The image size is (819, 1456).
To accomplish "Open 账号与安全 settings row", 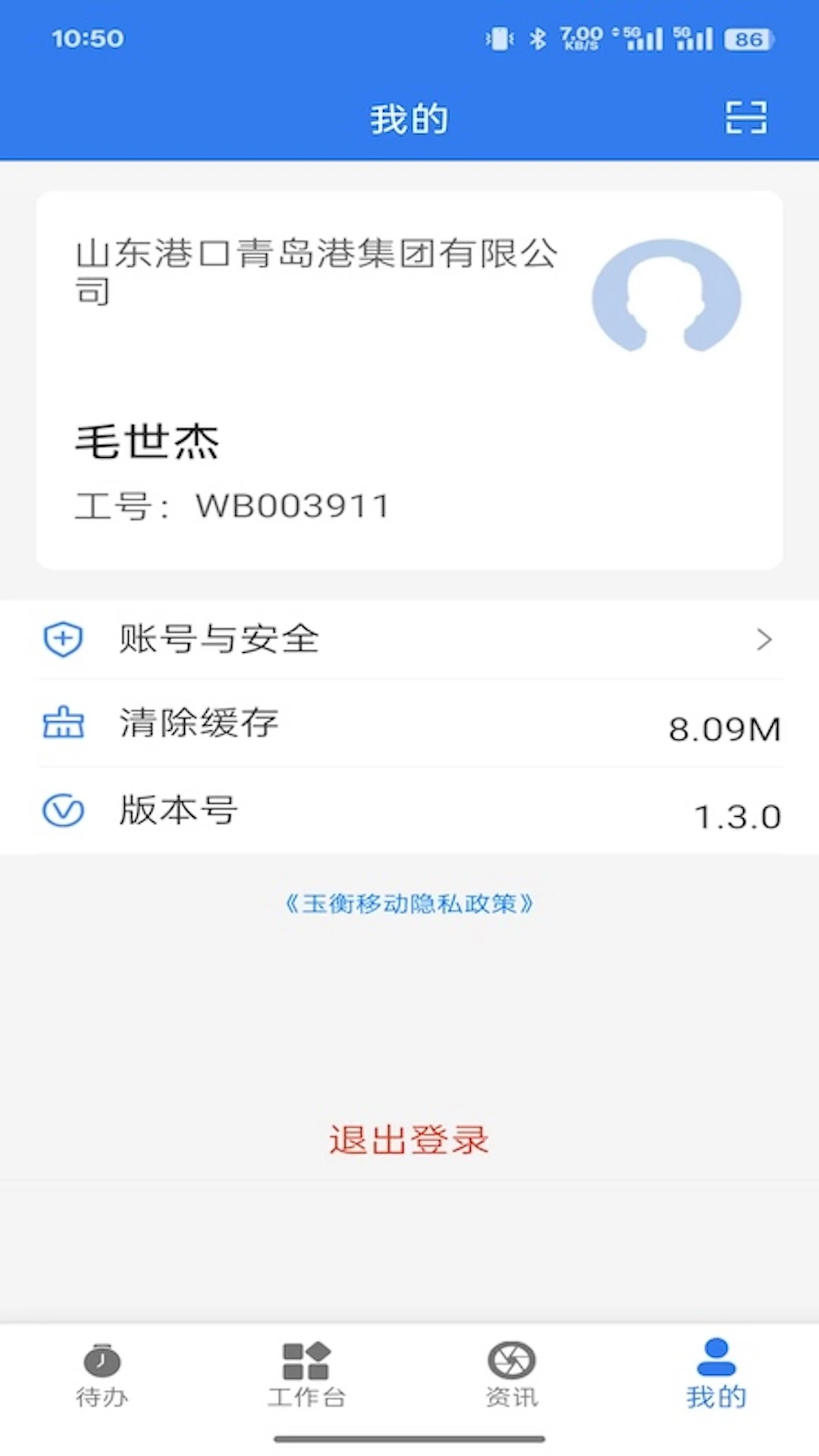I will click(x=409, y=641).
